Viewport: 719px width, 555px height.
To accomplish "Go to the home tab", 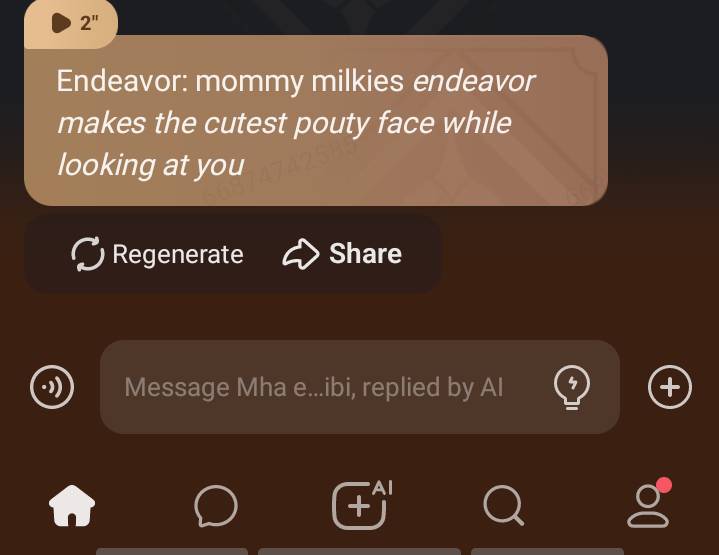I will (x=72, y=506).
